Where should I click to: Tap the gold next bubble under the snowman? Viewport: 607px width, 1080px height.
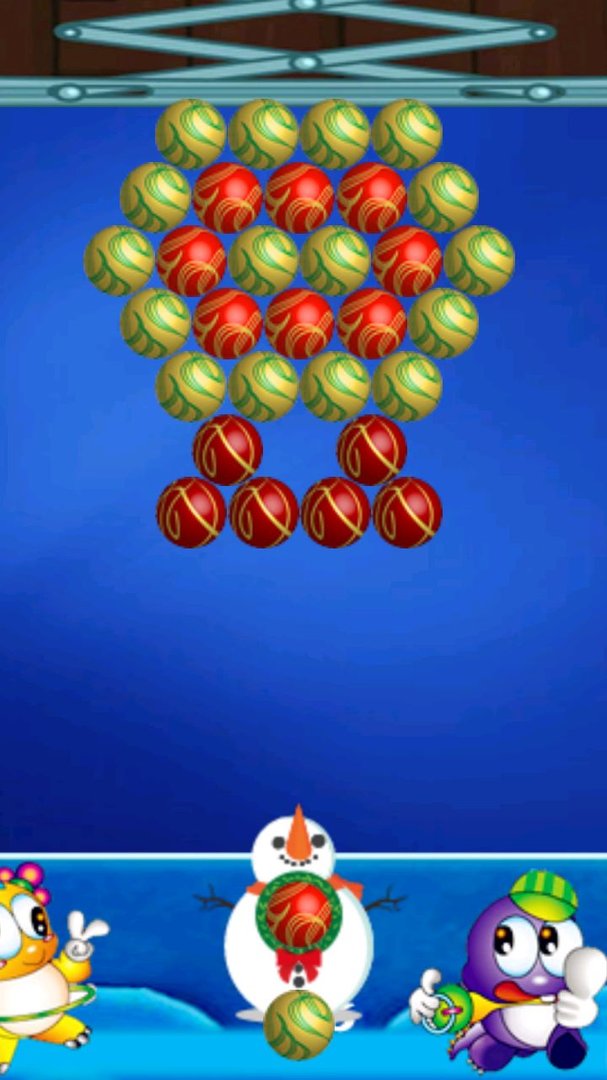pos(299,1025)
